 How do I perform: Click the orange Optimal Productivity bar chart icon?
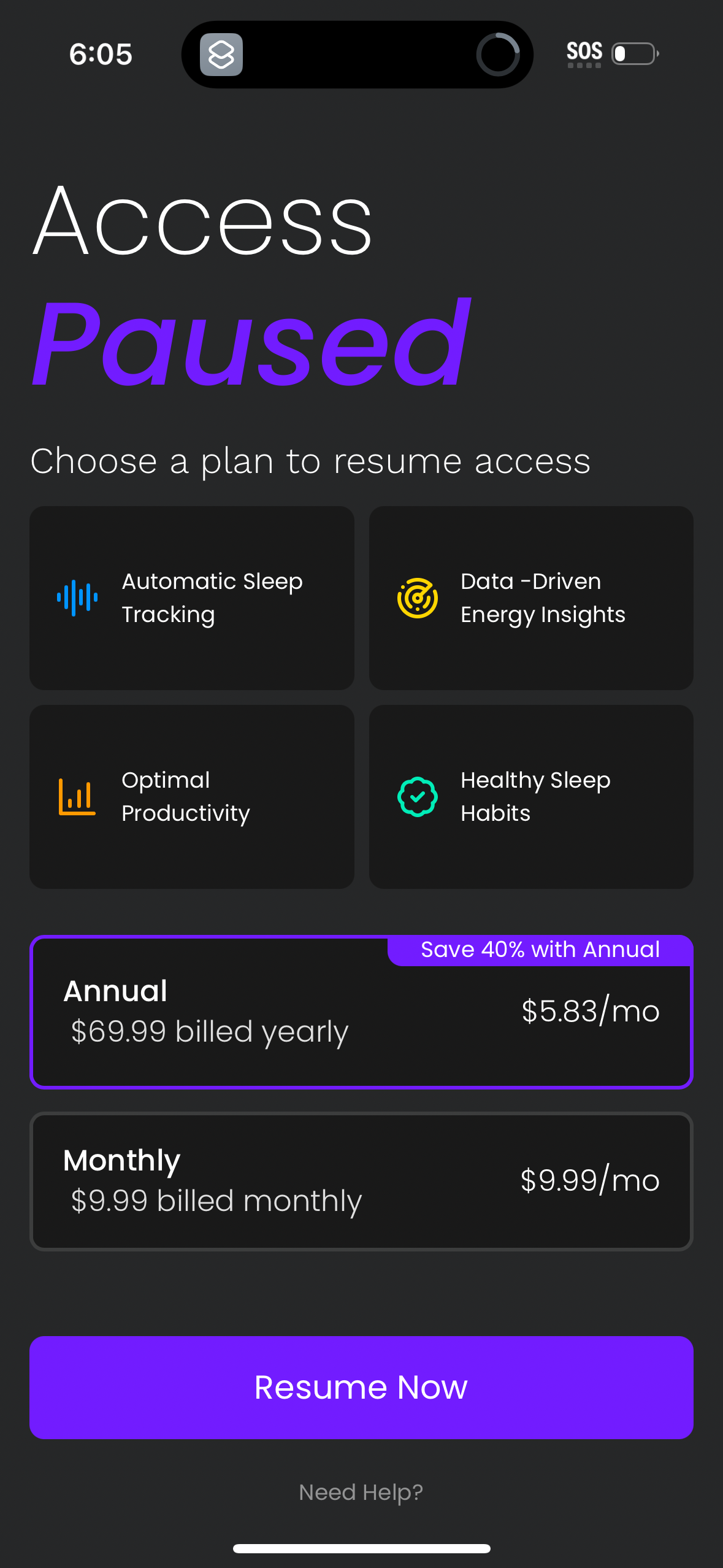pos(75,796)
